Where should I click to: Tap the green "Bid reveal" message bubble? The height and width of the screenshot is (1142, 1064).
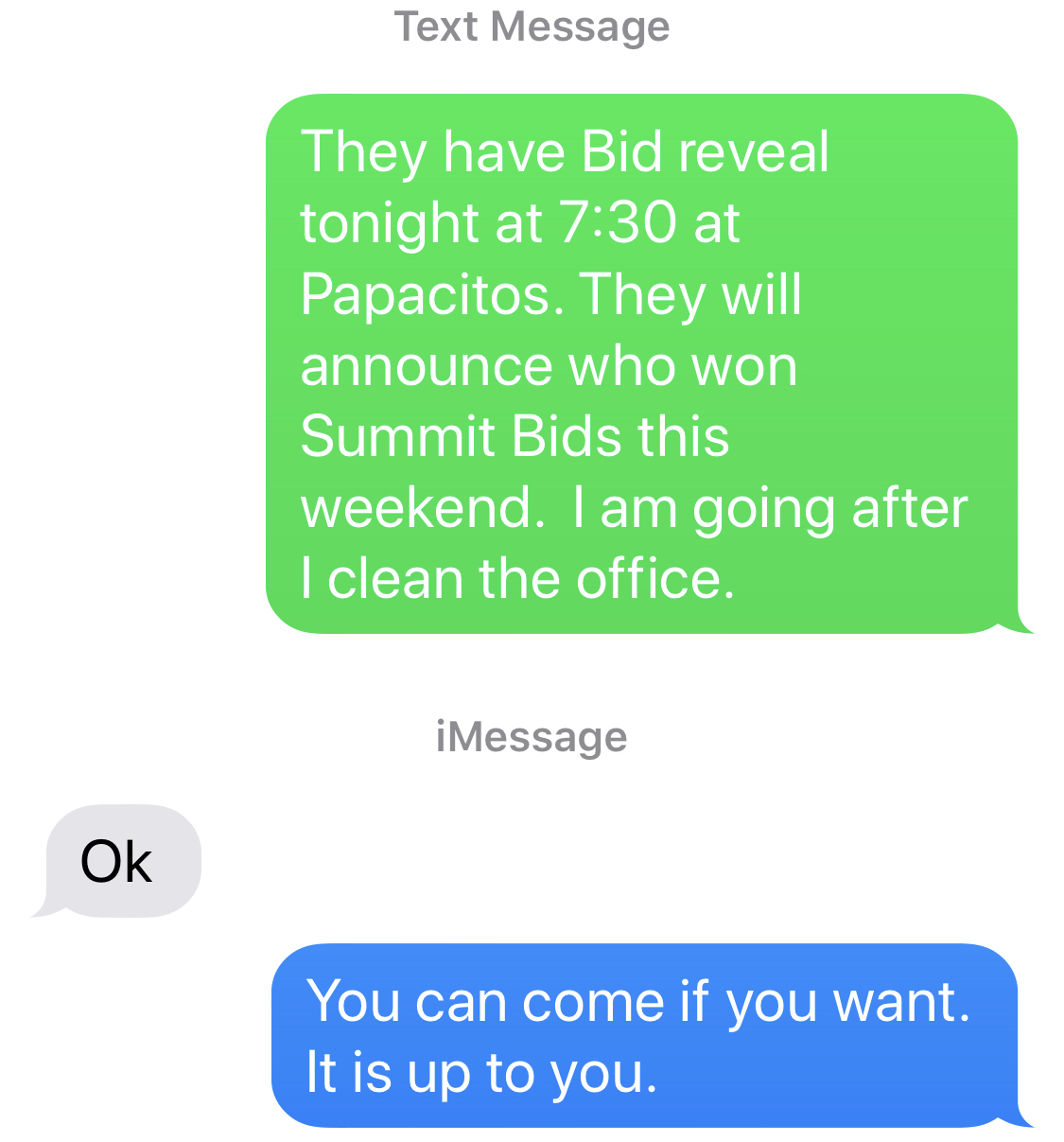pos(634,360)
